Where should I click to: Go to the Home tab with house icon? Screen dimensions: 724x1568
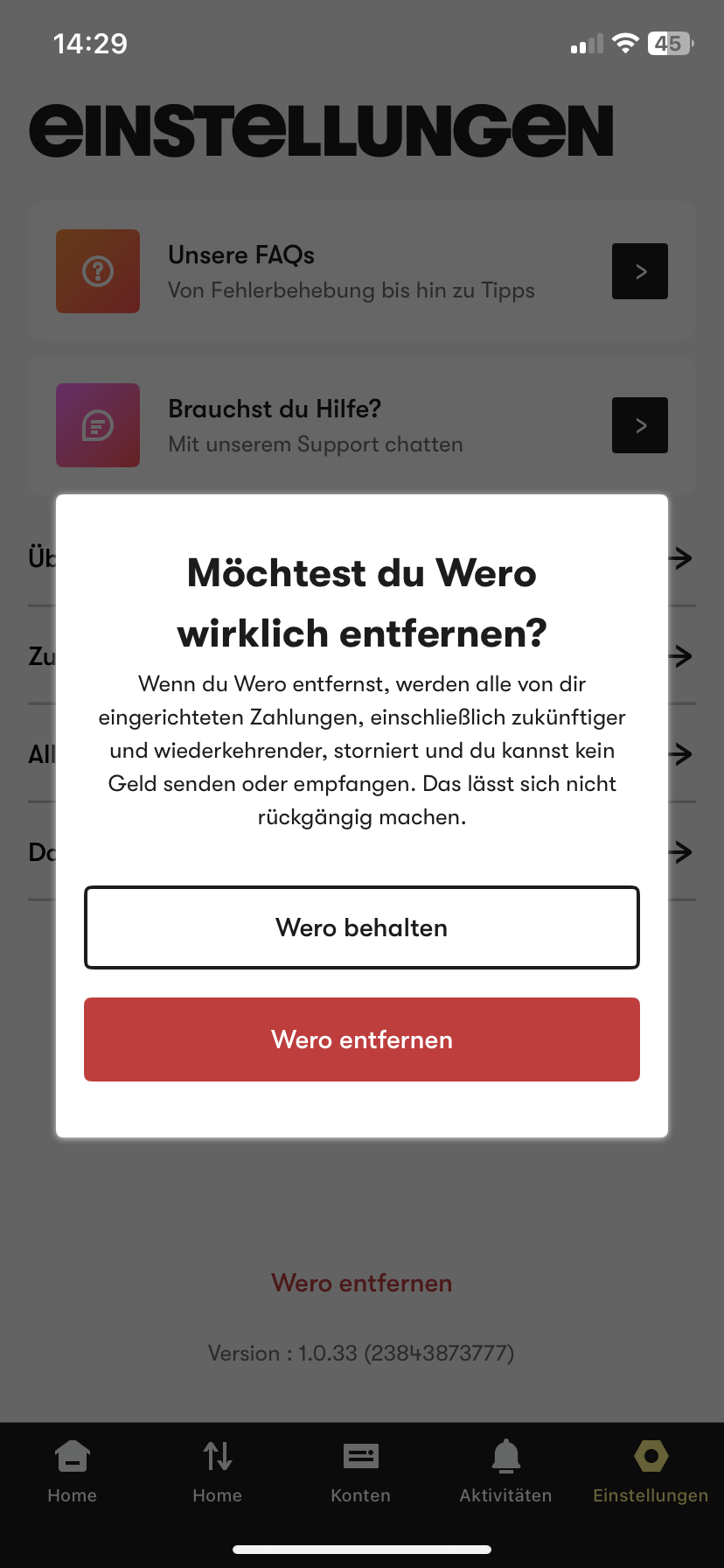73,1472
